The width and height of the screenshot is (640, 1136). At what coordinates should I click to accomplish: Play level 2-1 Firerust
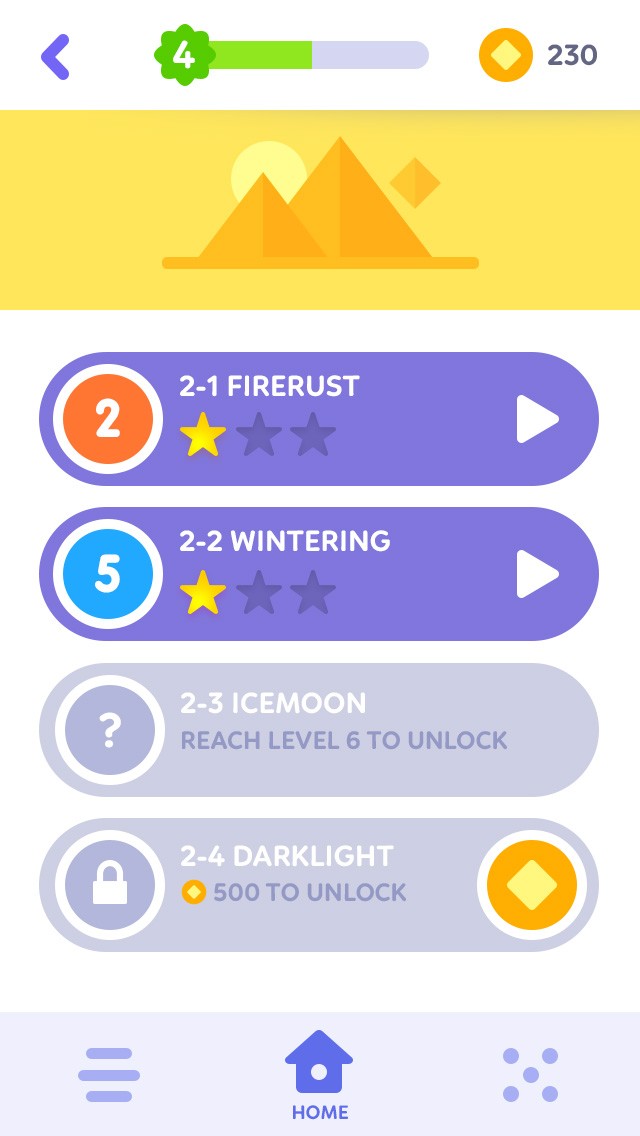(x=537, y=419)
